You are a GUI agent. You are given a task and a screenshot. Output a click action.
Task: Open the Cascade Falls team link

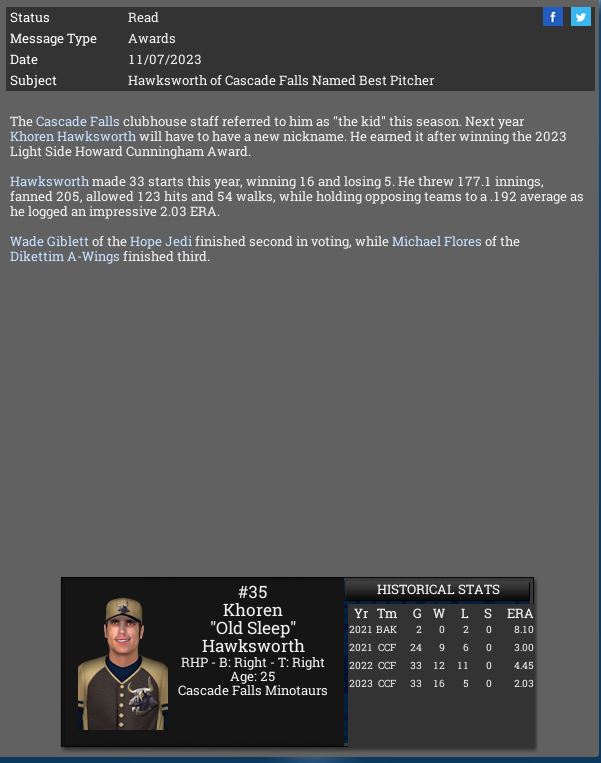pyautogui.click(x=77, y=121)
